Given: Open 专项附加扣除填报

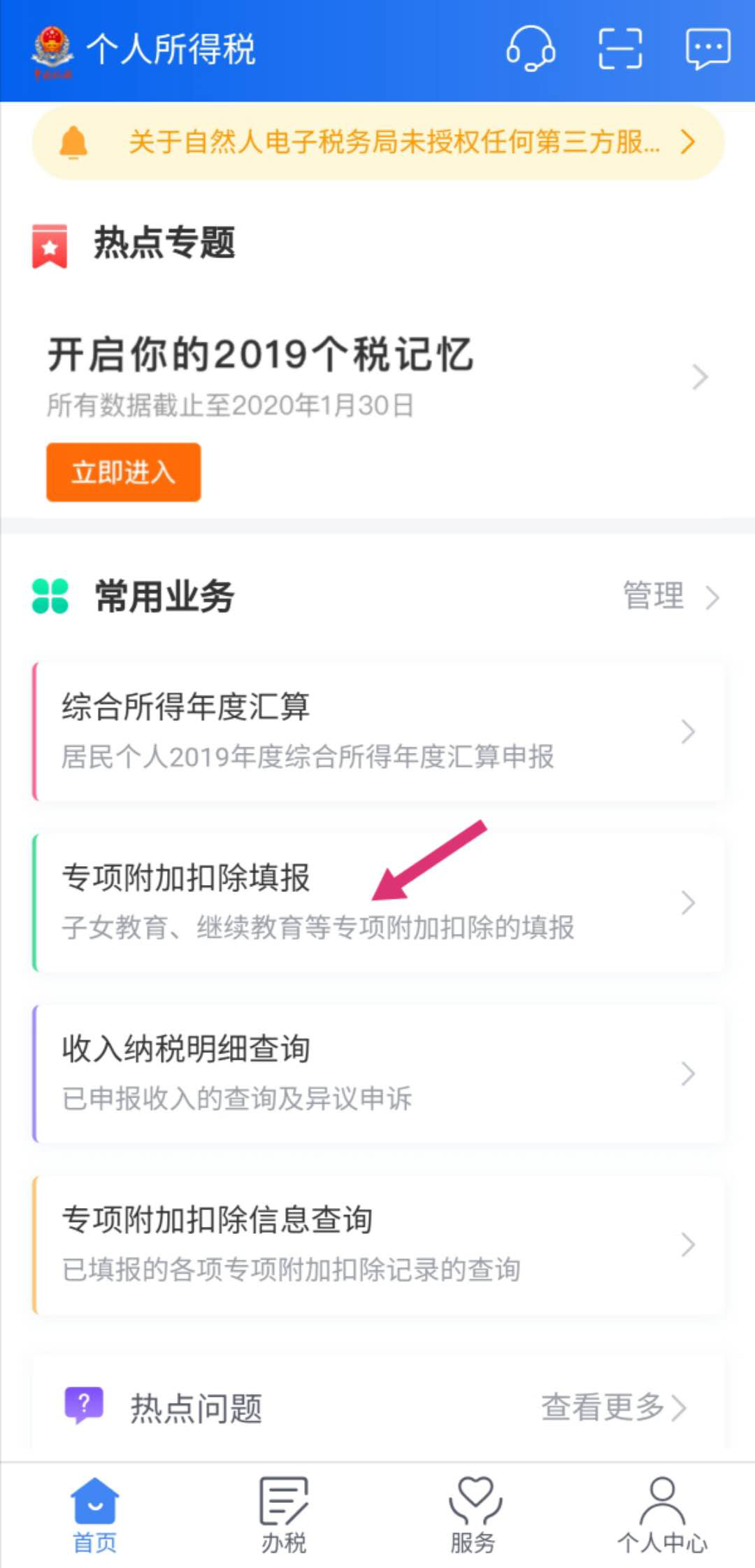Looking at the screenshot, I should (378, 902).
